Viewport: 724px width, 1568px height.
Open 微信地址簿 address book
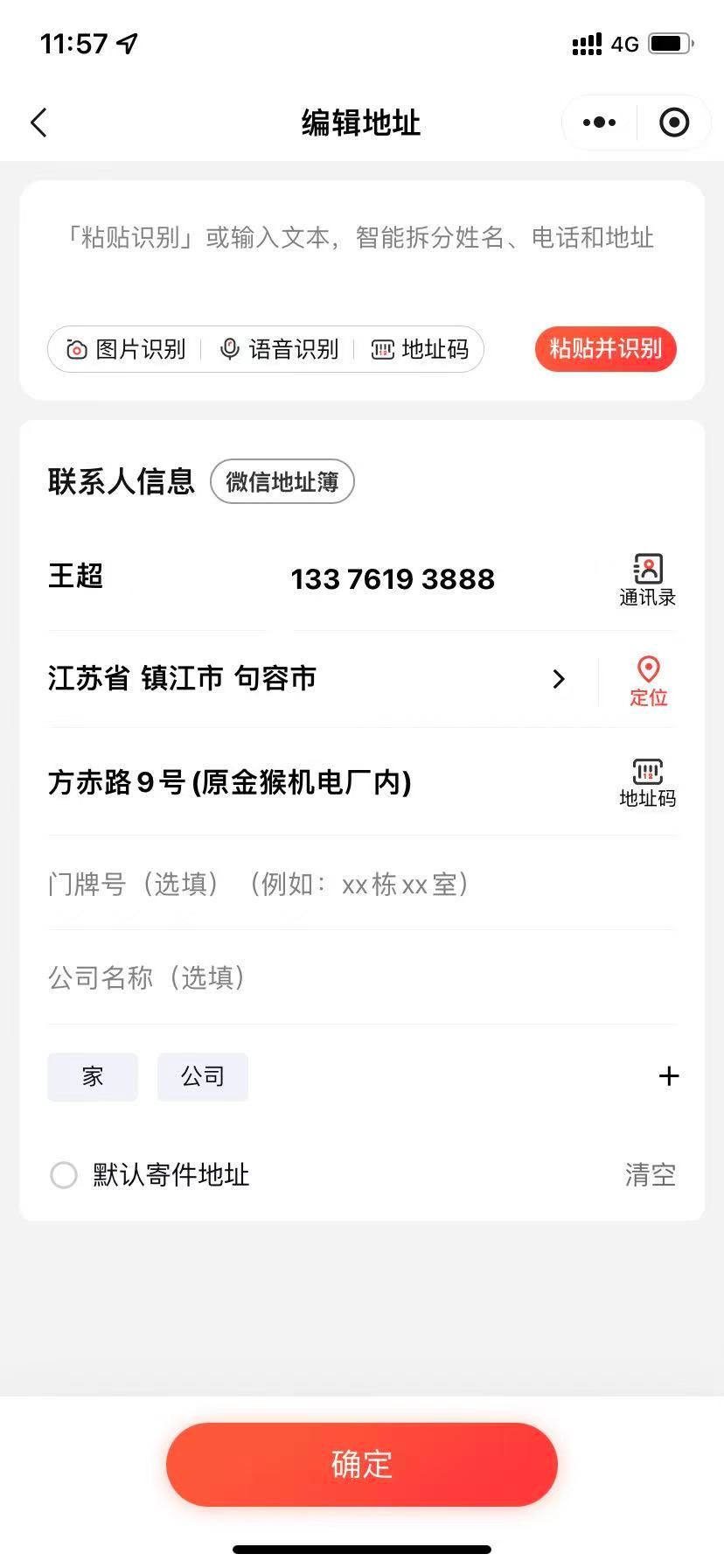point(282,481)
